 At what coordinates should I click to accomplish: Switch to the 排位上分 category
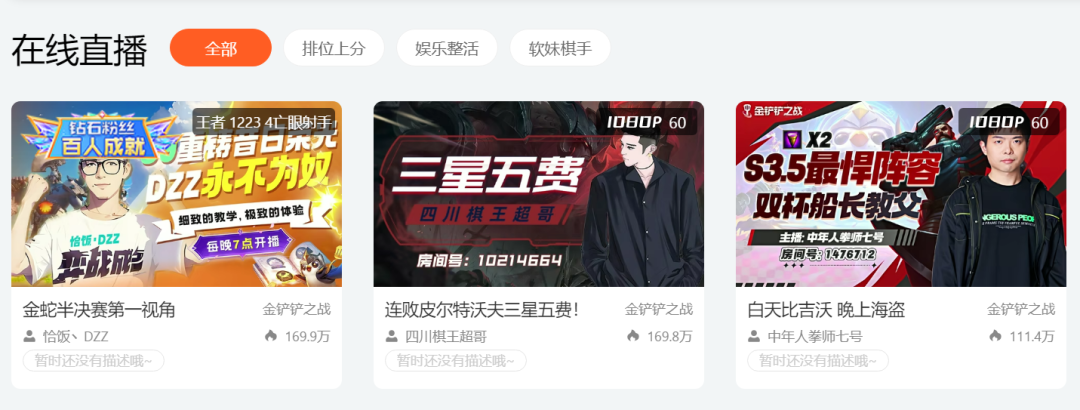coord(334,48)
